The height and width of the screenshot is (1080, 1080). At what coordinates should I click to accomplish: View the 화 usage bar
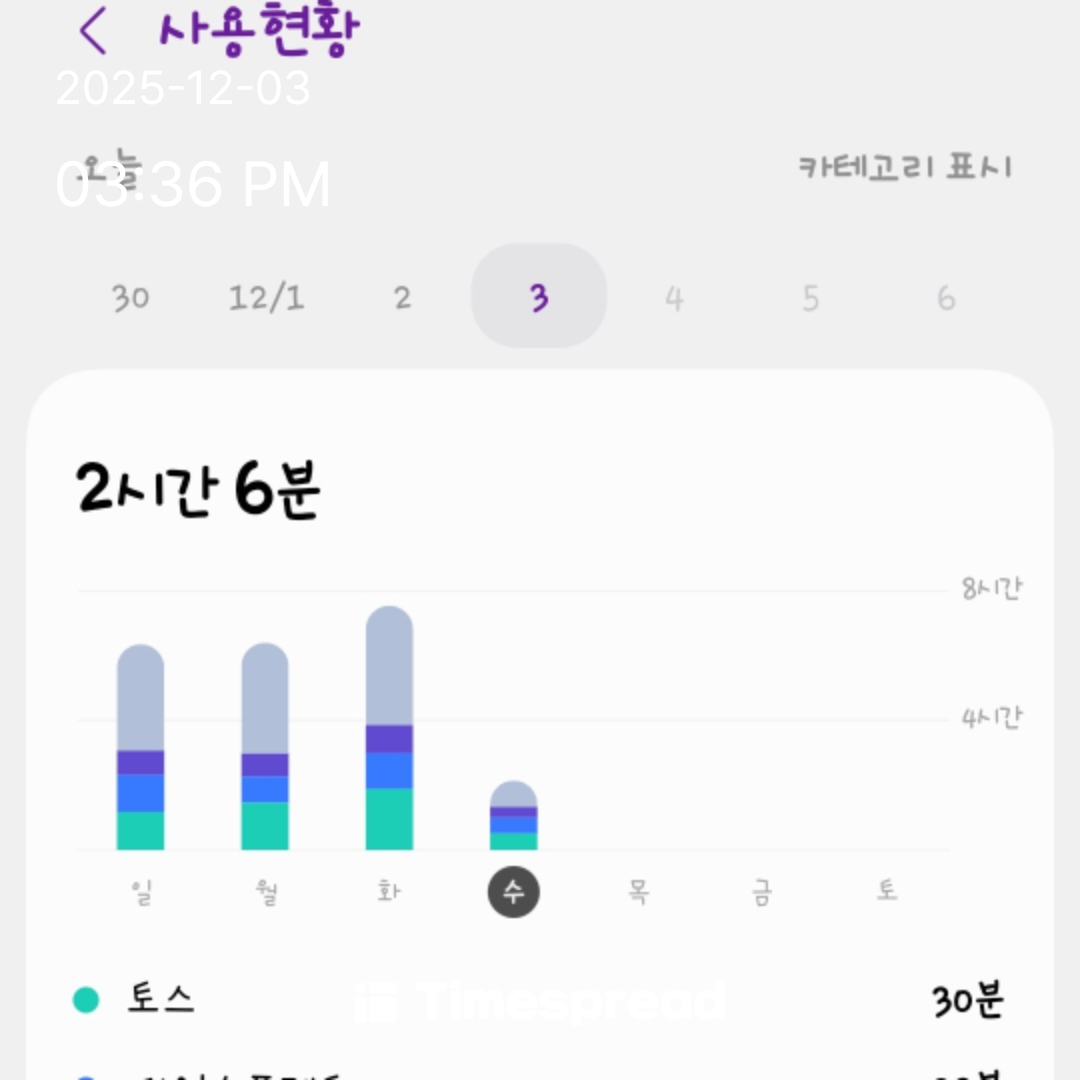(389, 730)
